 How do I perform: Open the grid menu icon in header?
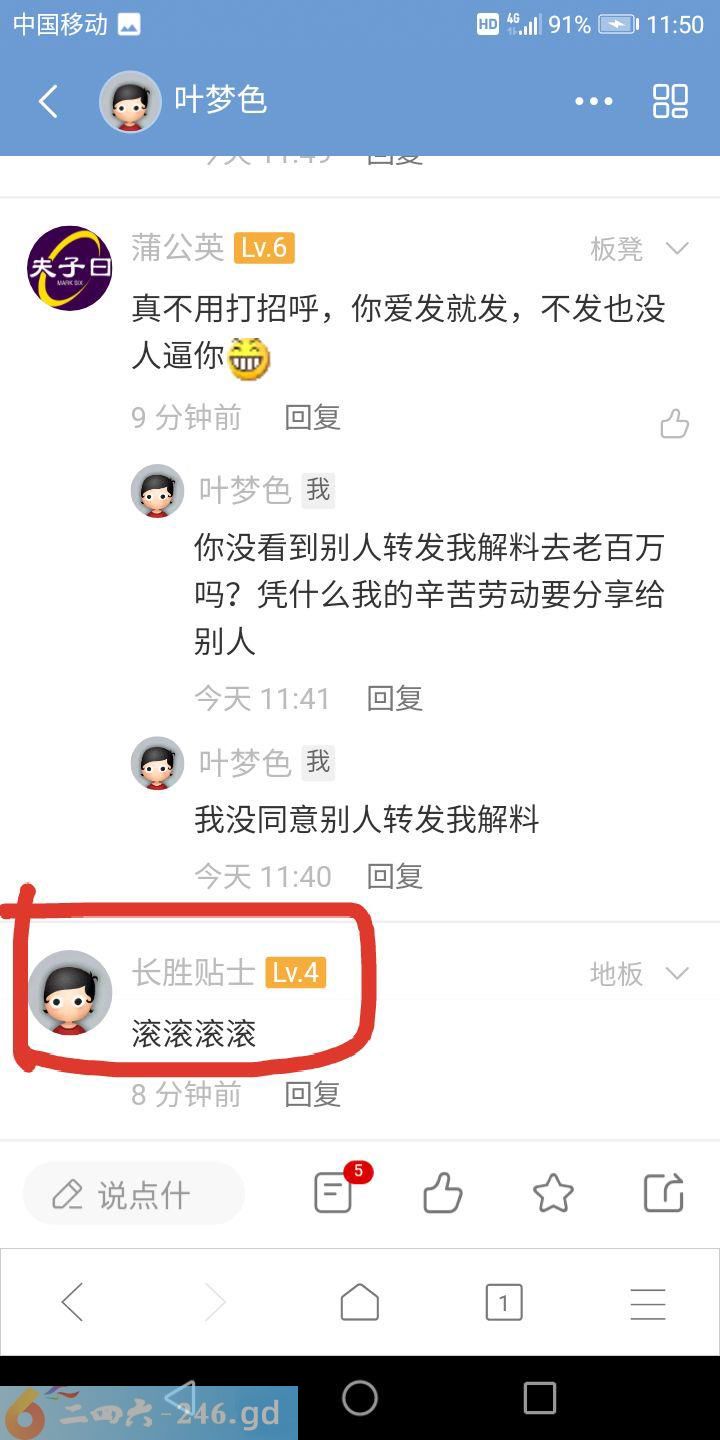tap(670, 101)
